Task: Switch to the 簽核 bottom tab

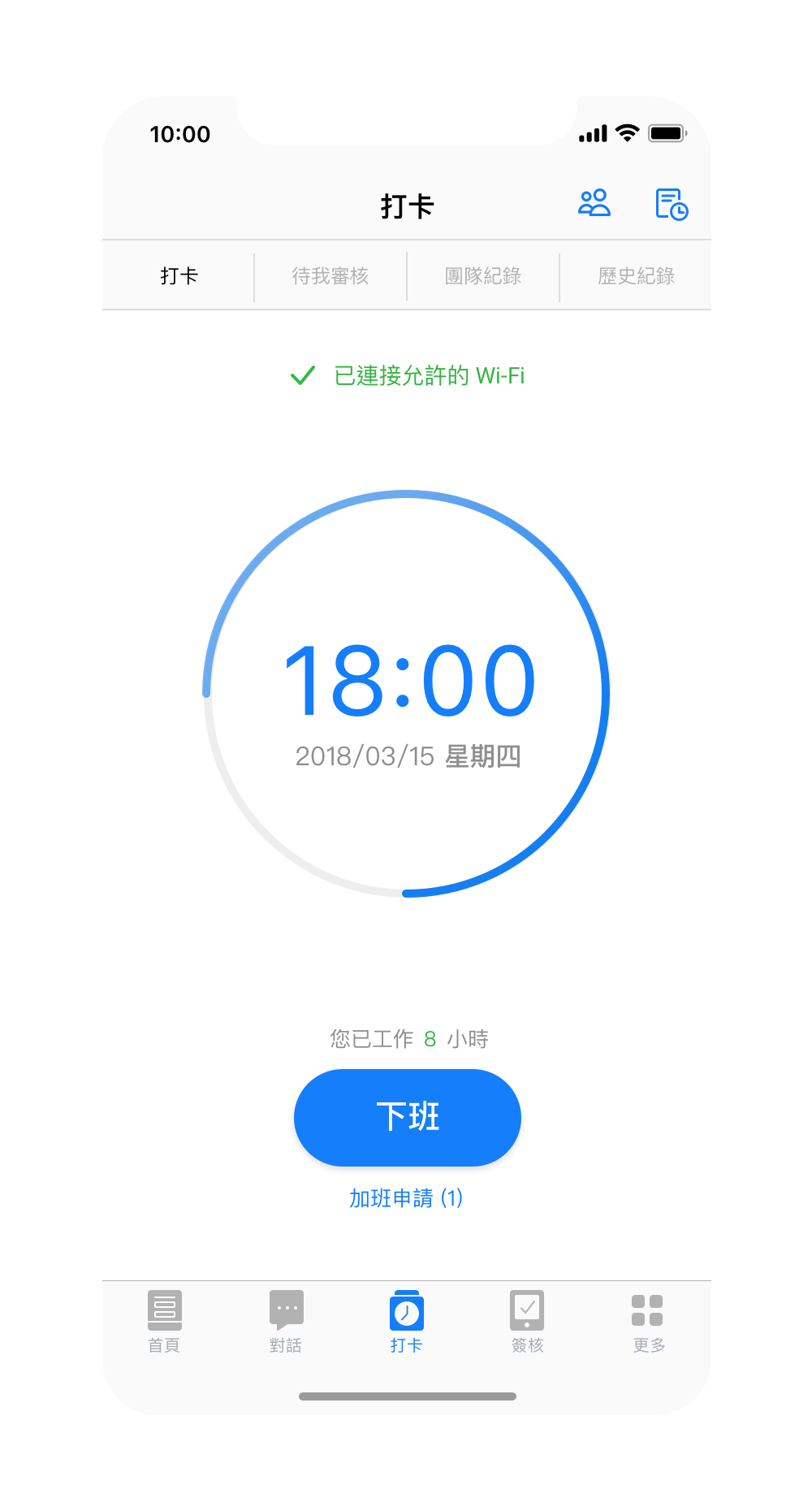Action: pos(527,1322)
